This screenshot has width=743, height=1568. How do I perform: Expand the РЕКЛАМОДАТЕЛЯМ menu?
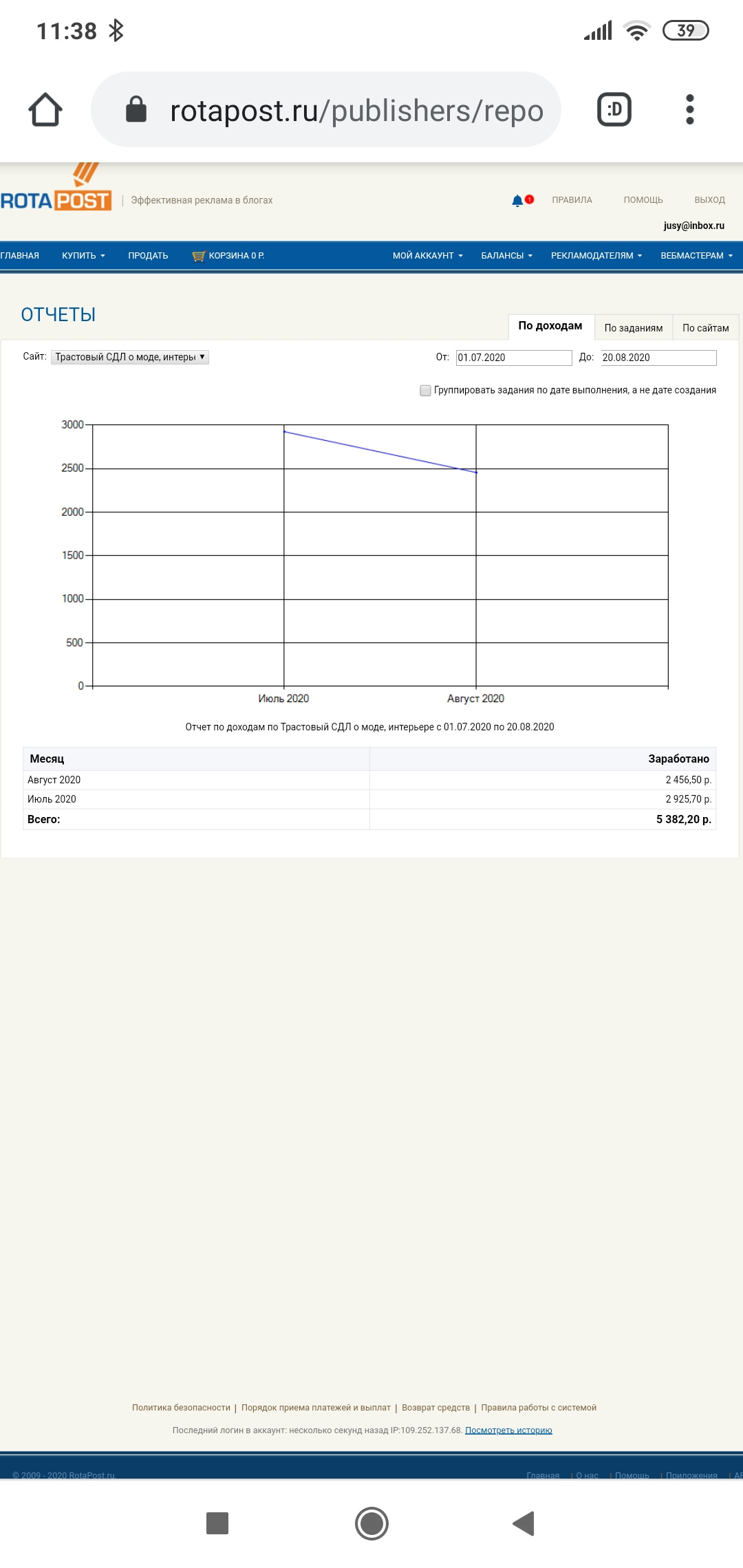click(x=596, y=256)
